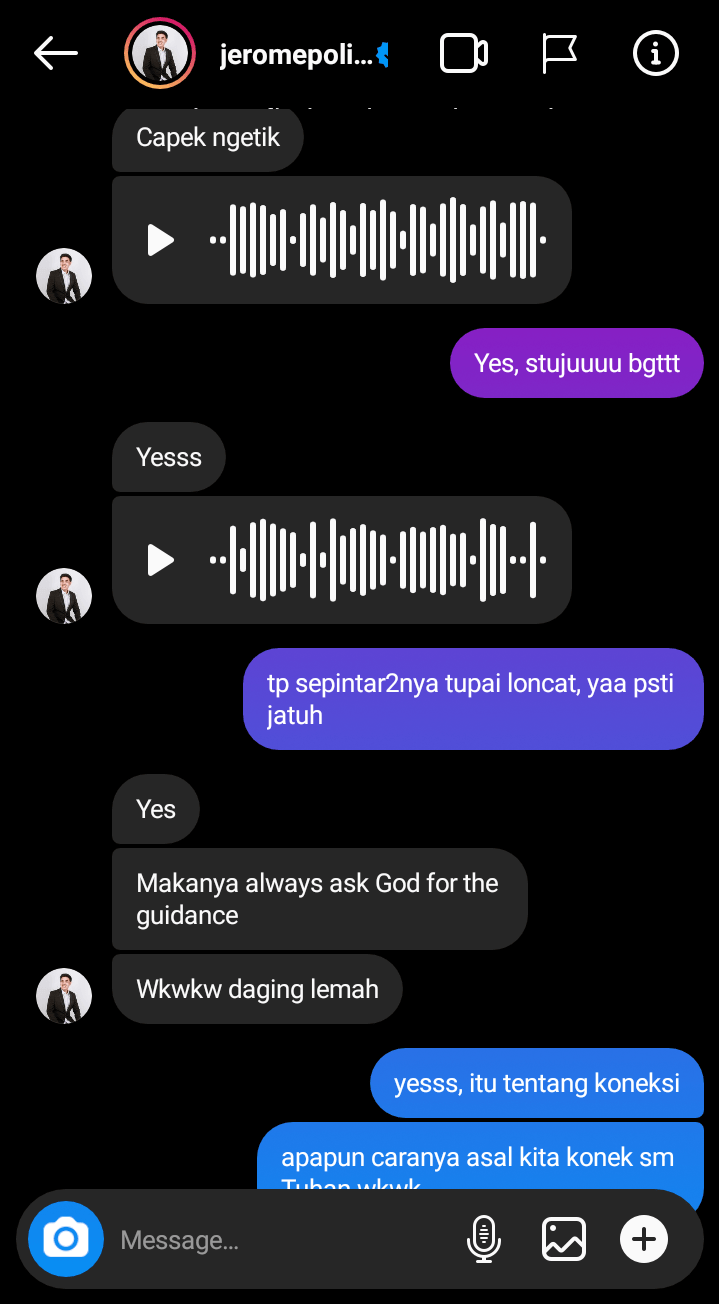Viewport: 719px width, 1304px height.
Task: Play voice message under Yesss
Action: click(x=160, y=560)
